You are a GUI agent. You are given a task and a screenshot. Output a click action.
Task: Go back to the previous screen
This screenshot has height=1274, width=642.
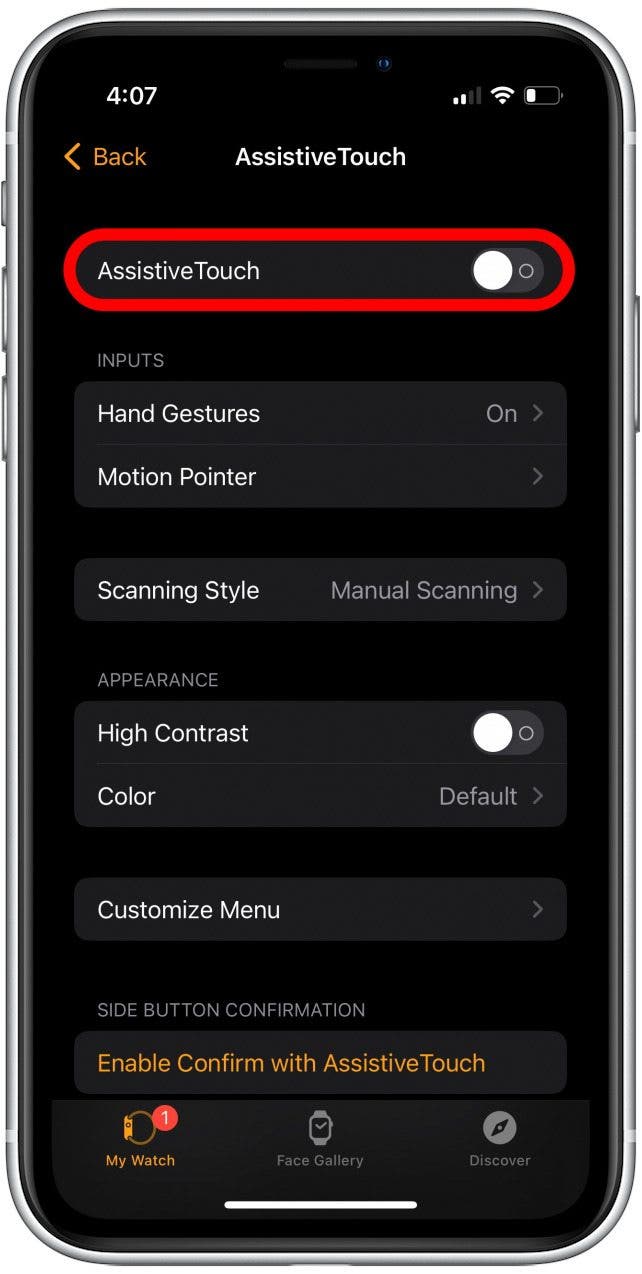(x=105, y=157)
